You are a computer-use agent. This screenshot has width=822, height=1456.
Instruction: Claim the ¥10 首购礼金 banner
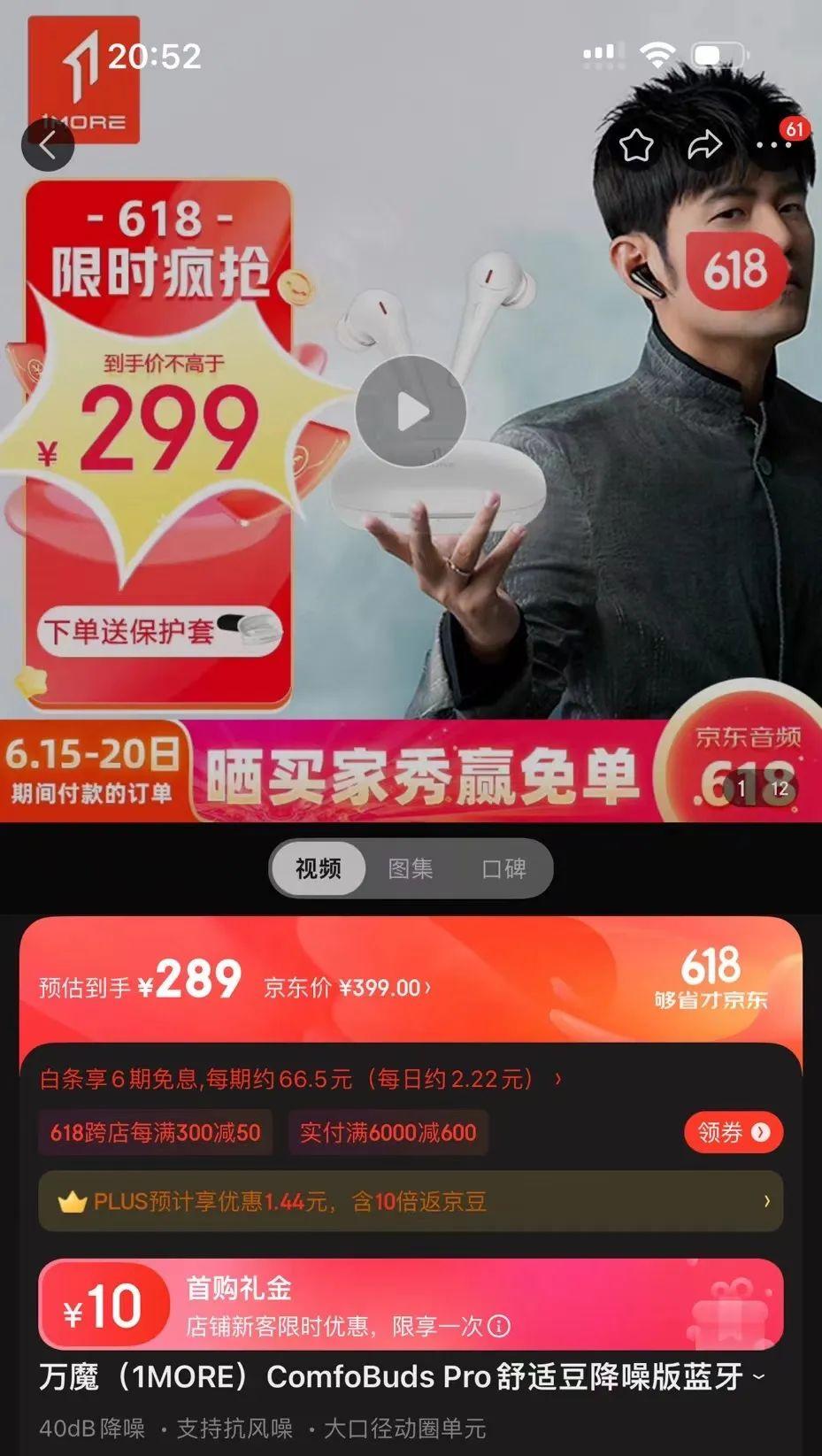(411, 1305)
